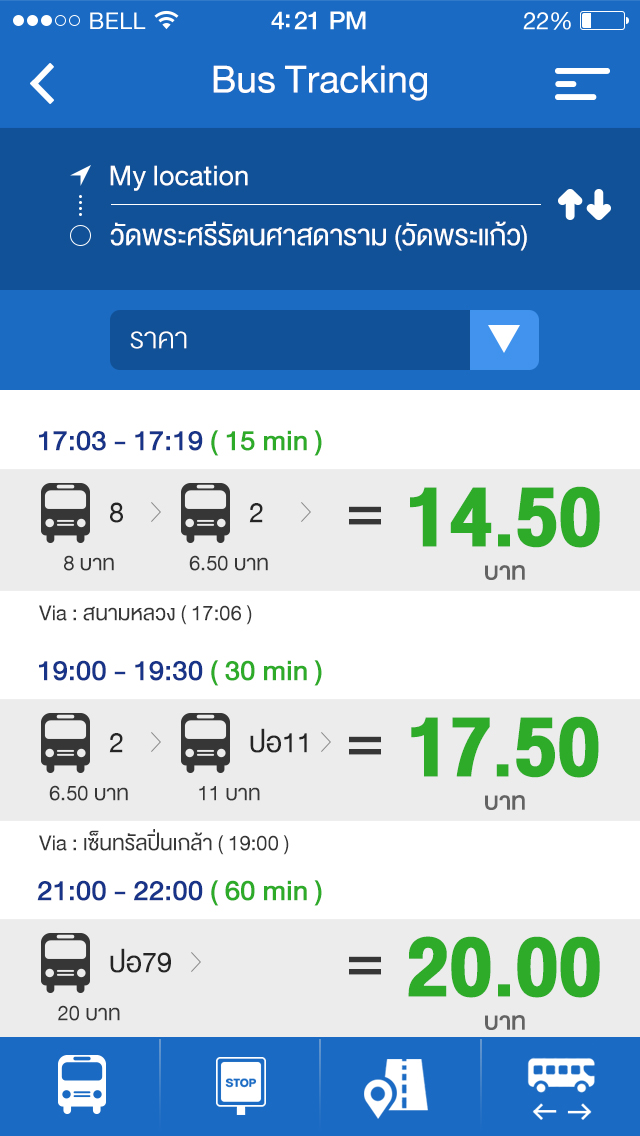This screenshot has height=1136, width=640.
Task: Switch to the bus tab in the bottom bar
Action: [80, 1086]
